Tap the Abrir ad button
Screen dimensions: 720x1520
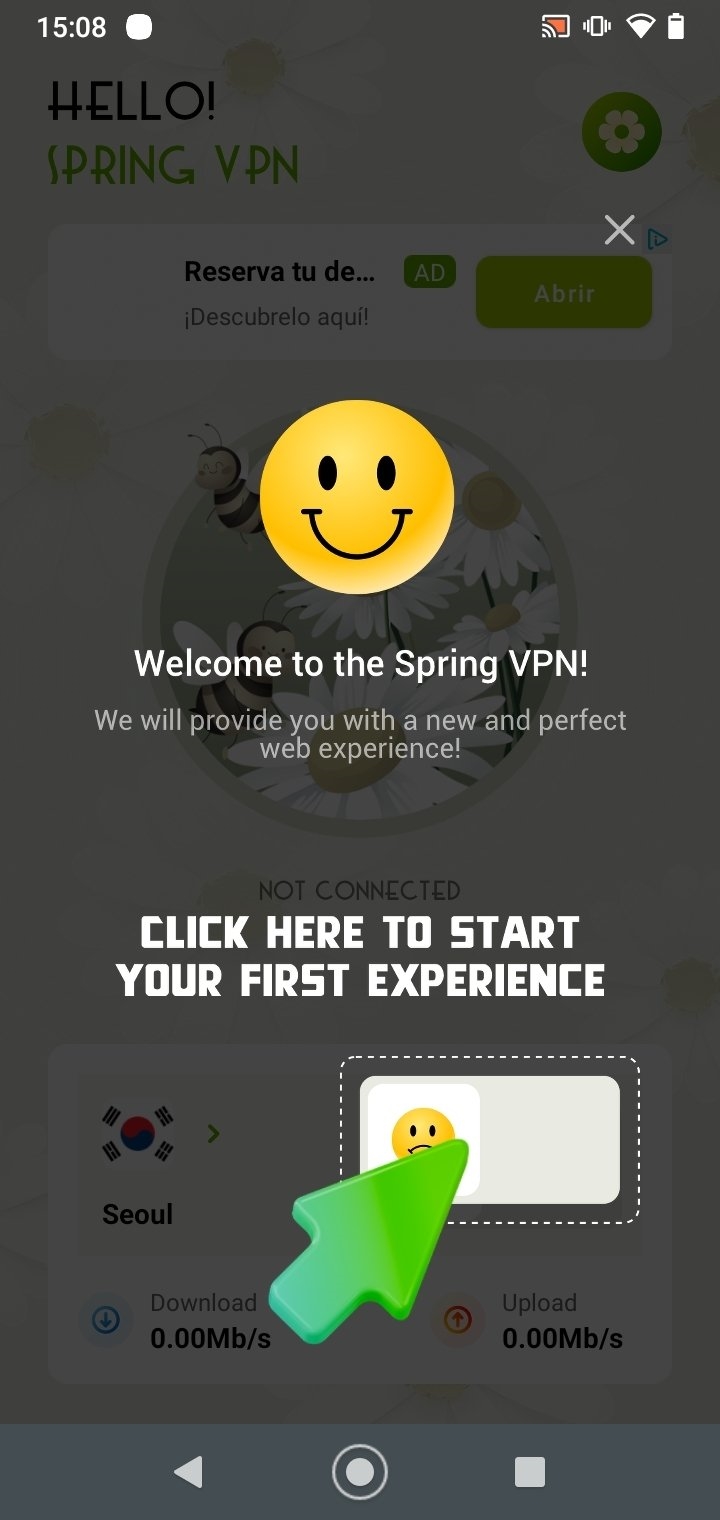(x=564, y=292)
